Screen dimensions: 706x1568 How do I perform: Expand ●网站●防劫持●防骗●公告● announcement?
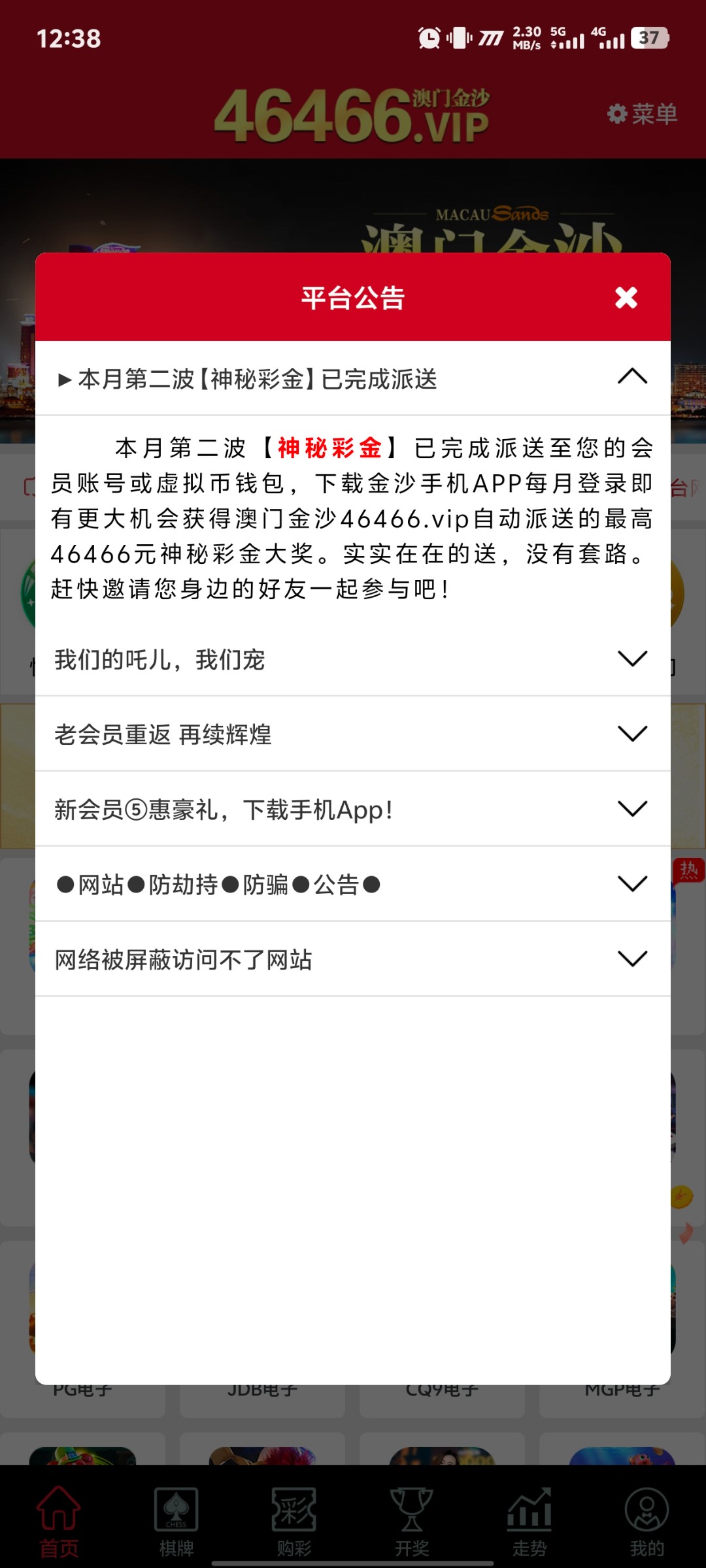click(x=631, y=884)
